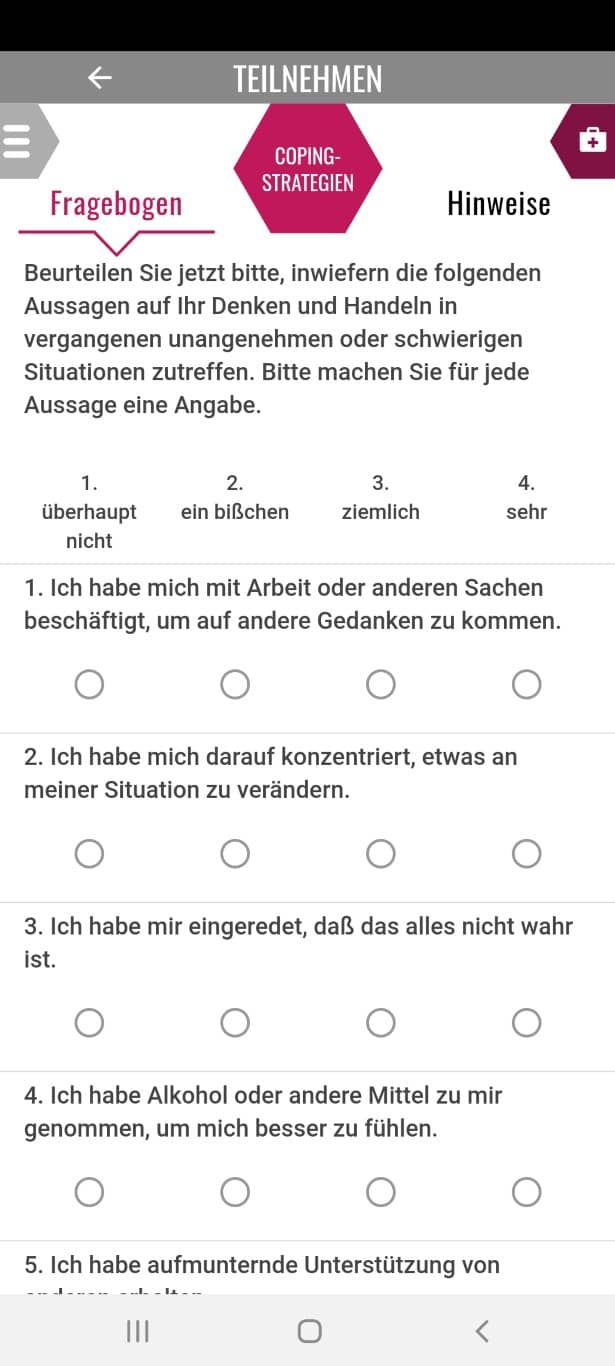The width and height of the screenshot is (615, 1366).
Task: Go back using the arrow in the app bar
Action: pos(99,78)
